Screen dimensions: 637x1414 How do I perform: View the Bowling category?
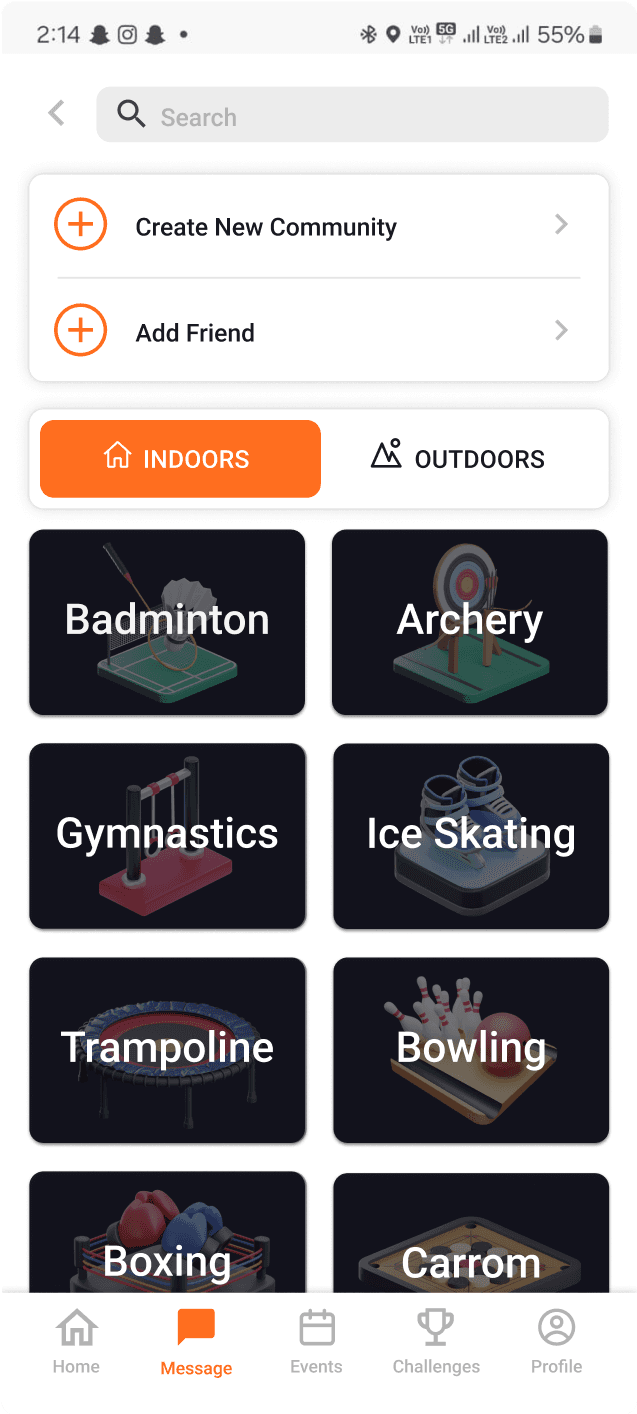tap(470, 1049)
